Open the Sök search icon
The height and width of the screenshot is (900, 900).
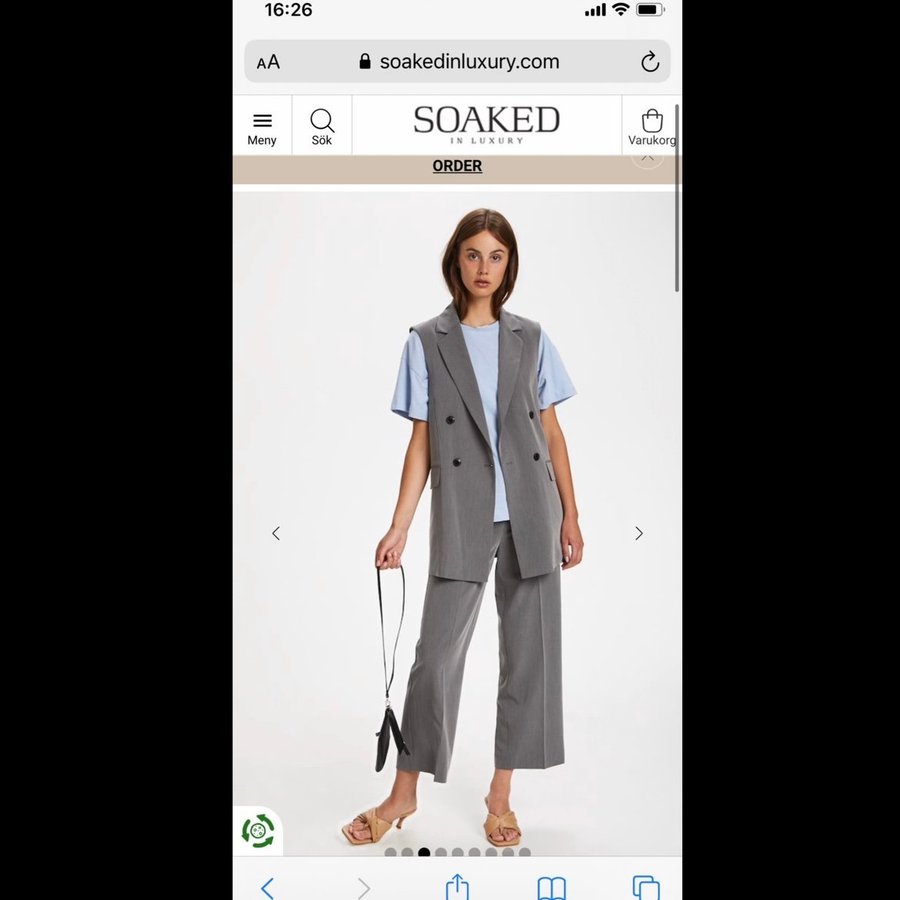[322, 126]
